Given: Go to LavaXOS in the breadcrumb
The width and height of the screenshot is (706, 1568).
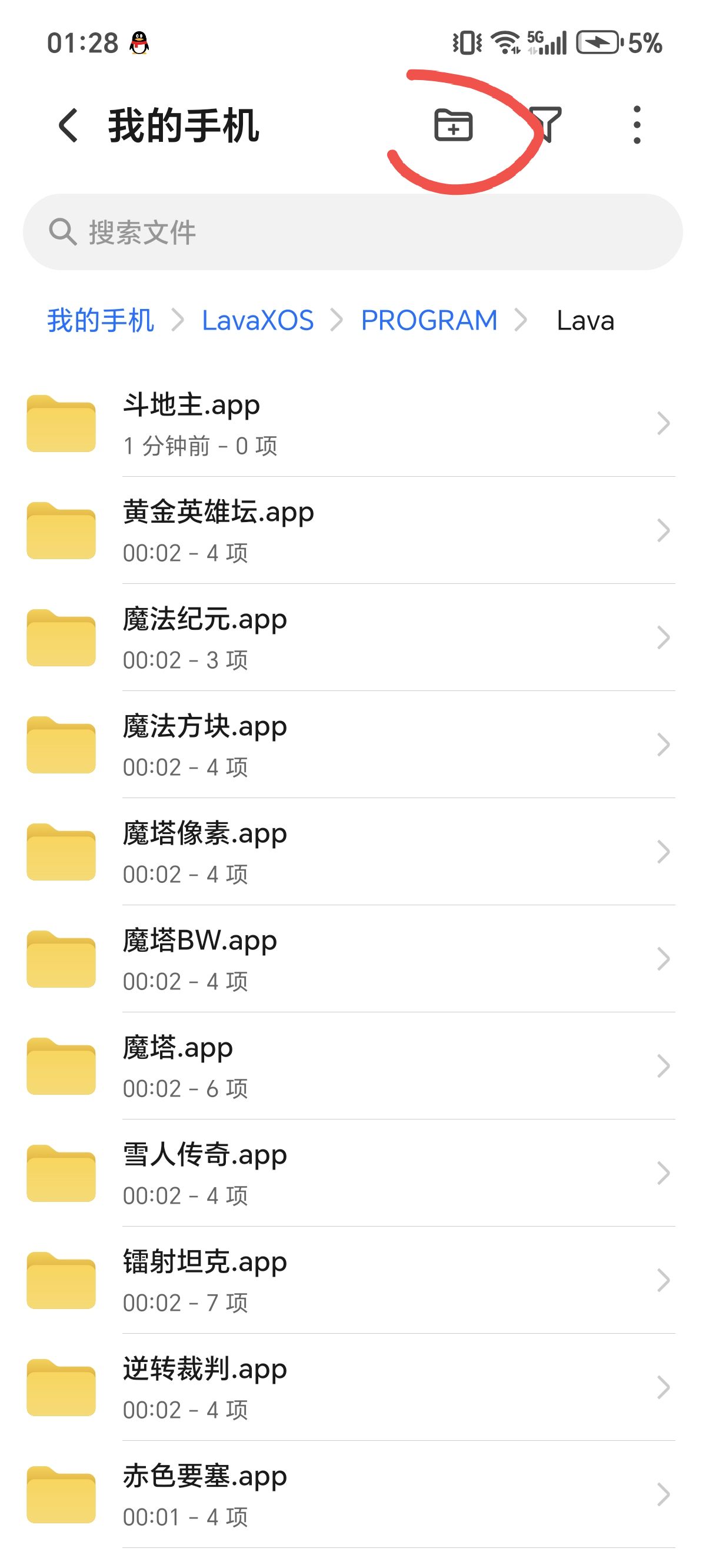Looking at the screenshot, I should [x=258, y=320].
